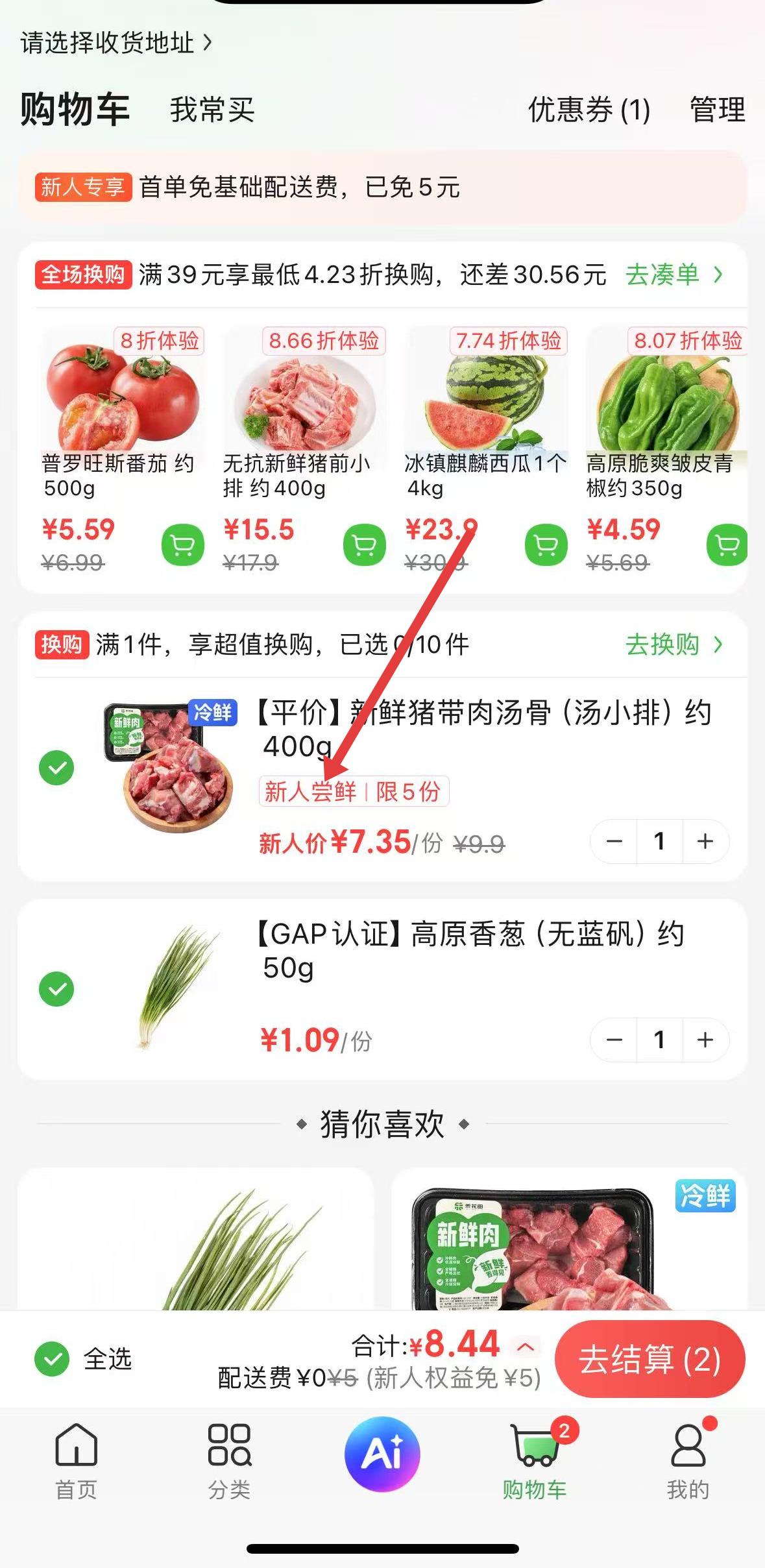Increase quantity of 新鲜猪带肉汤骨
The width and height of the screenshot is (765, 1568).
point(705,841)
